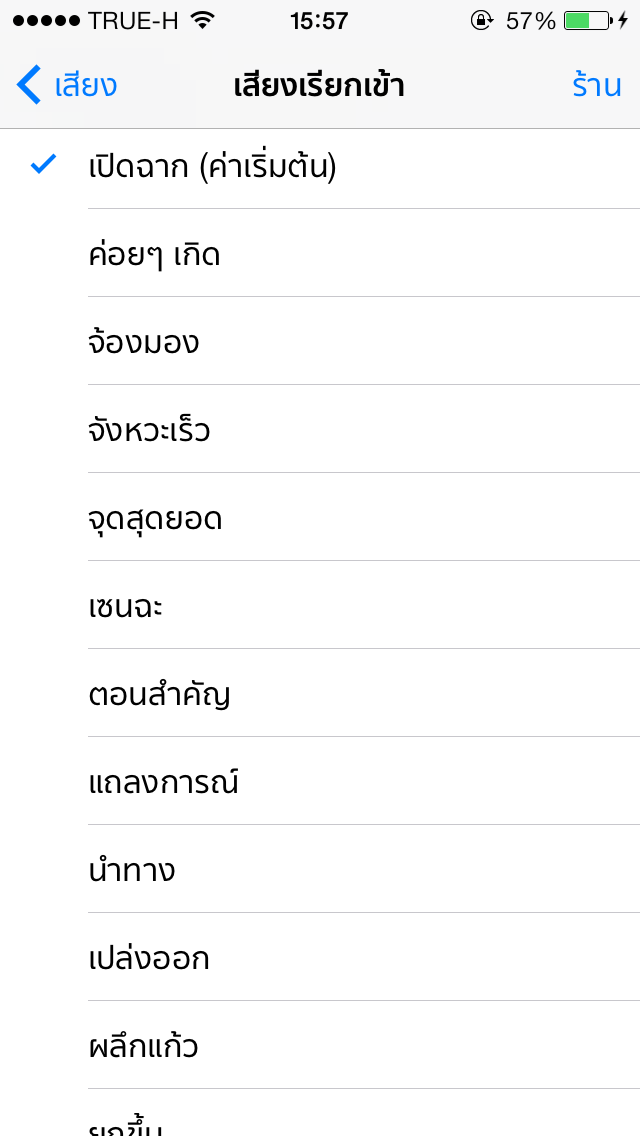Pick the แถลงการณ์ ringtone
Viewport: 640px width, 1136px height.
[320, 782]
